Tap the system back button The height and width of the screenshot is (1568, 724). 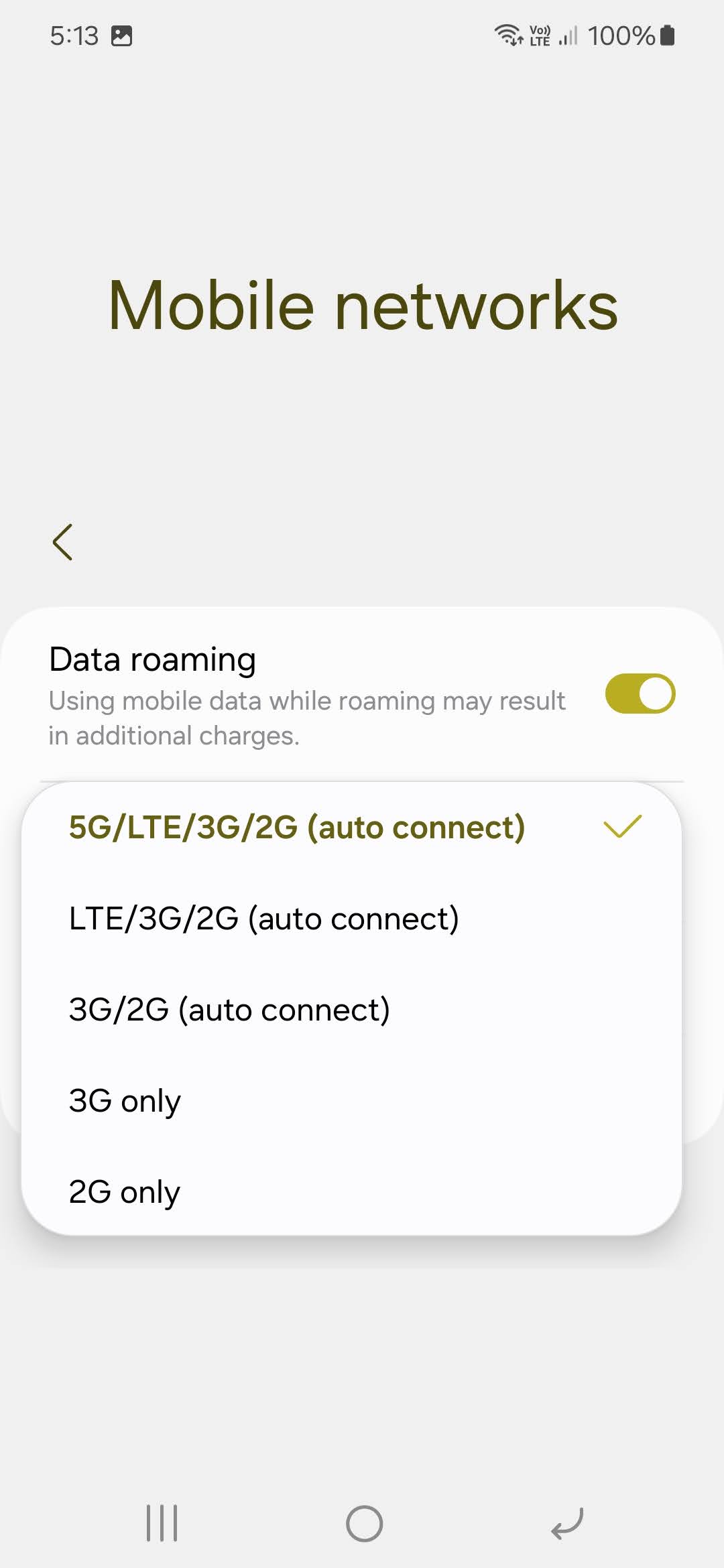click(x=567, y=1523)
